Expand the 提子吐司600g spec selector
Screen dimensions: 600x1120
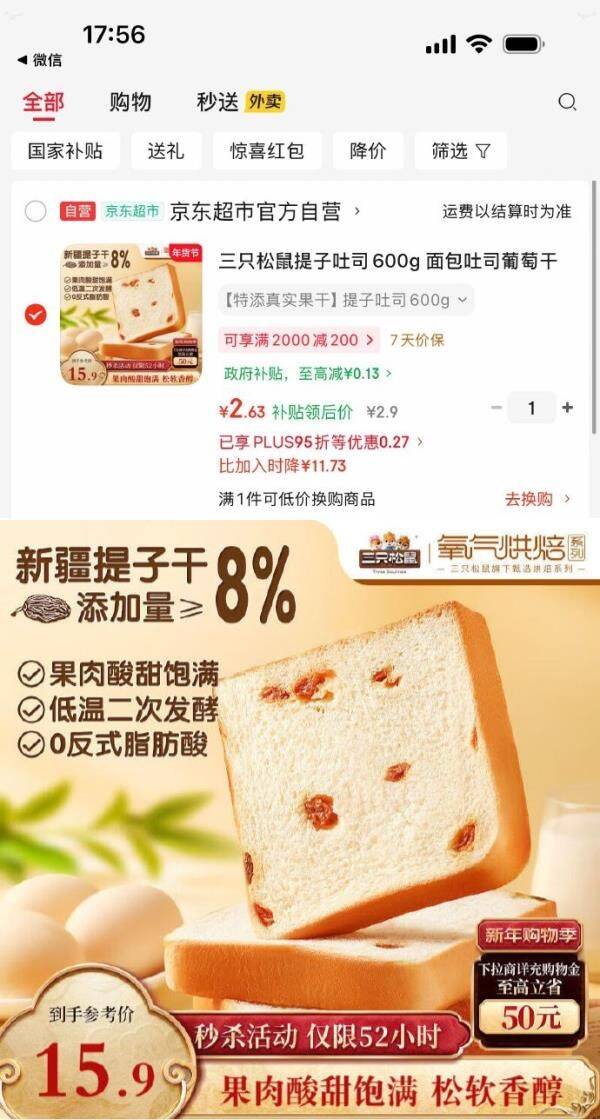point(346,299)
